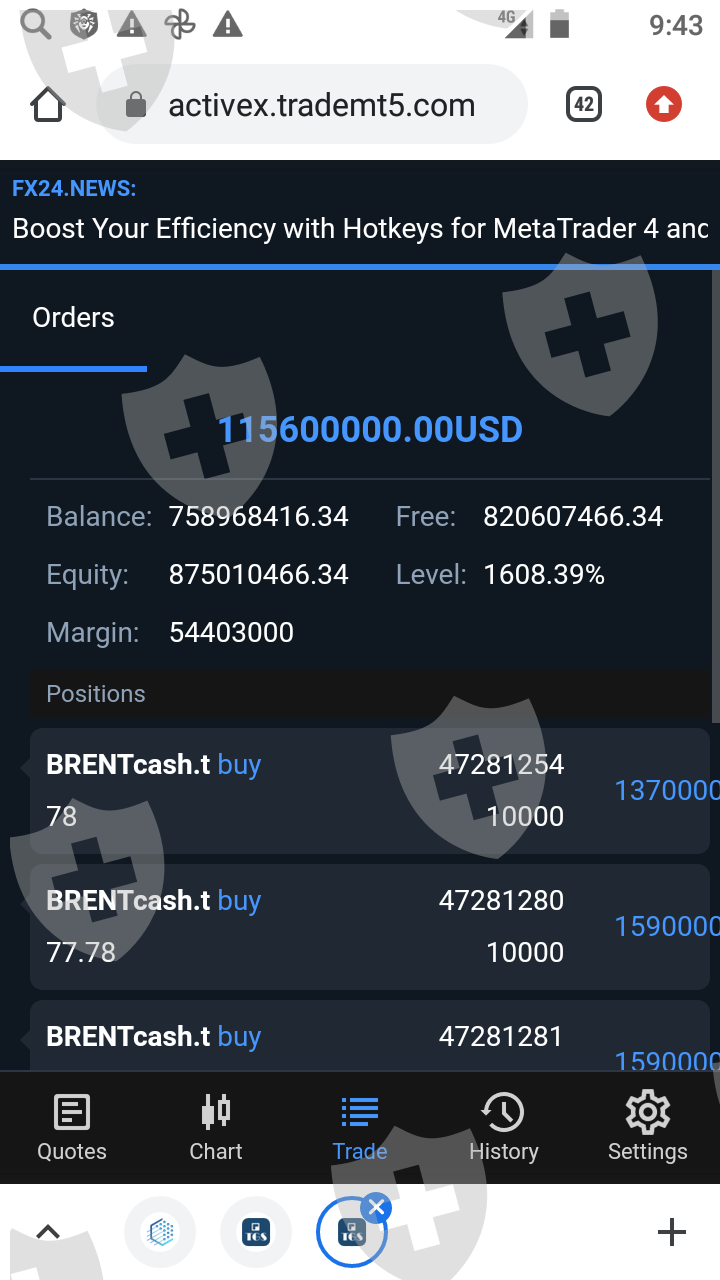Open the Settings tab
Screen dimensions: 720x1280
pos(648,1128)
